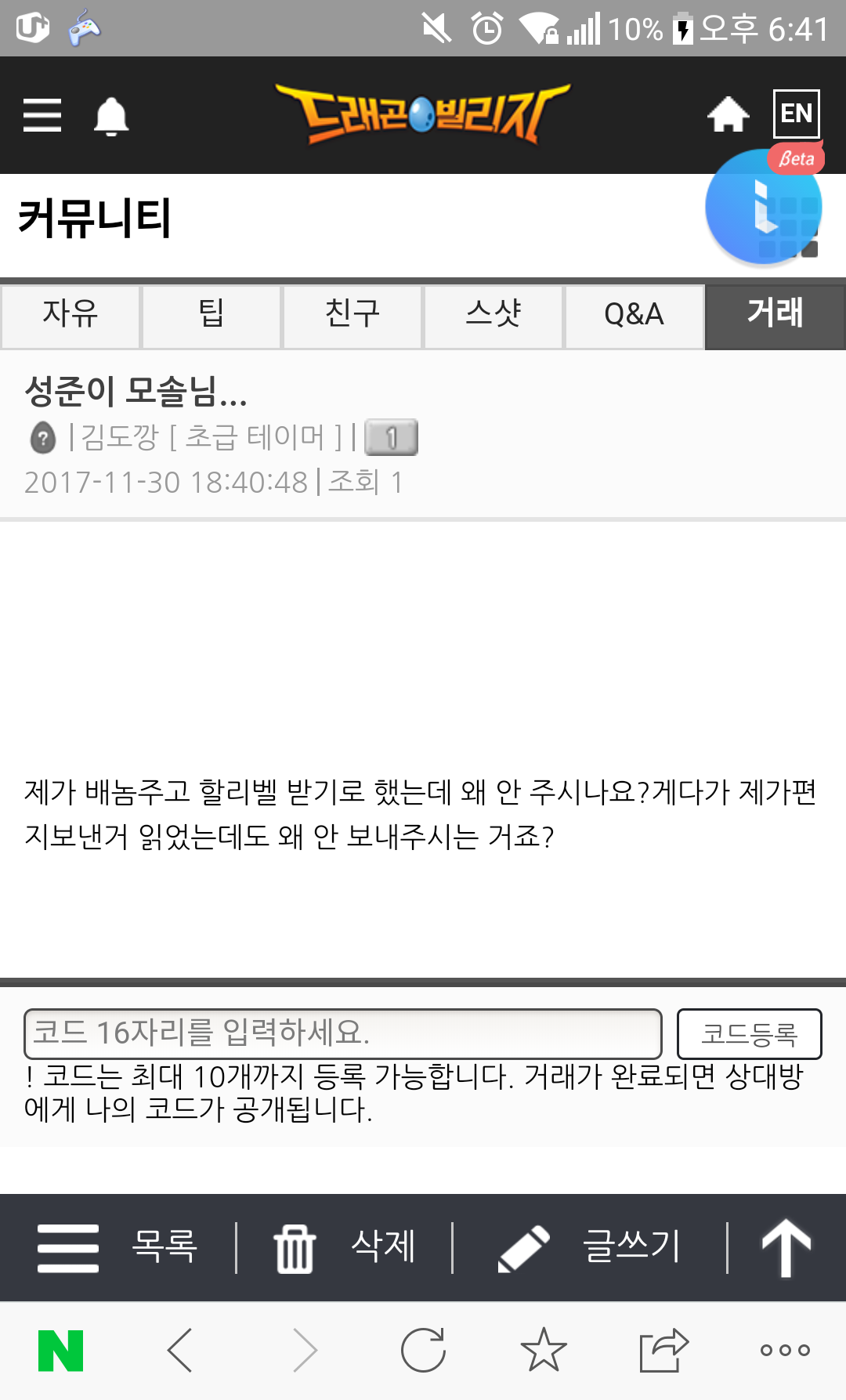846x1400 pixels.
Task: Bookmark this page with the star
Action: click(543, 1350)
